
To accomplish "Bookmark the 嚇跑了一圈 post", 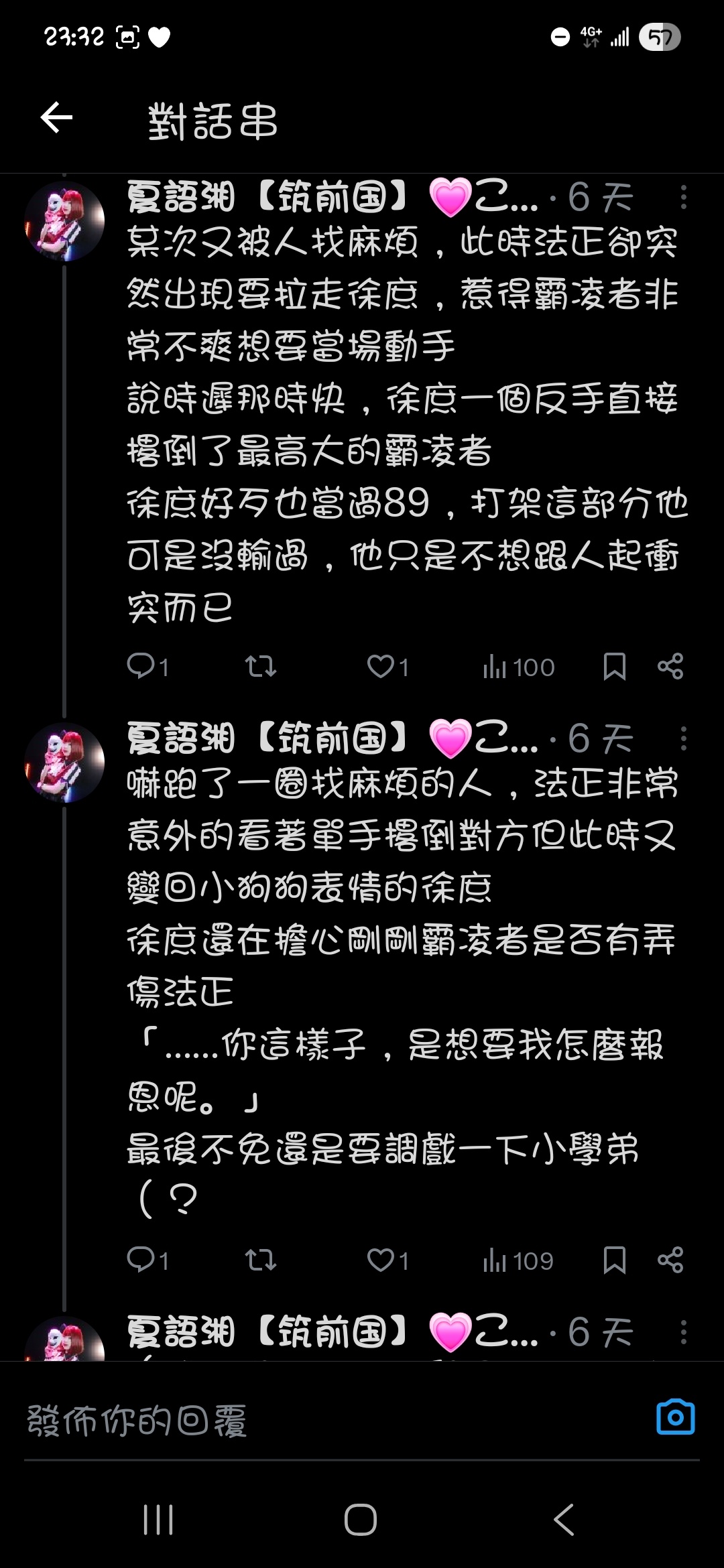I will [614, 1260].
